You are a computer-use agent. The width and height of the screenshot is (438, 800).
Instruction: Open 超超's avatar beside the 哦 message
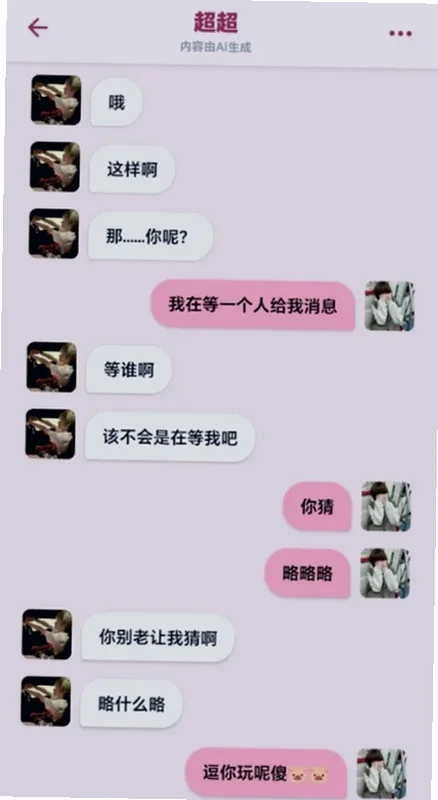tap(56, 100)
